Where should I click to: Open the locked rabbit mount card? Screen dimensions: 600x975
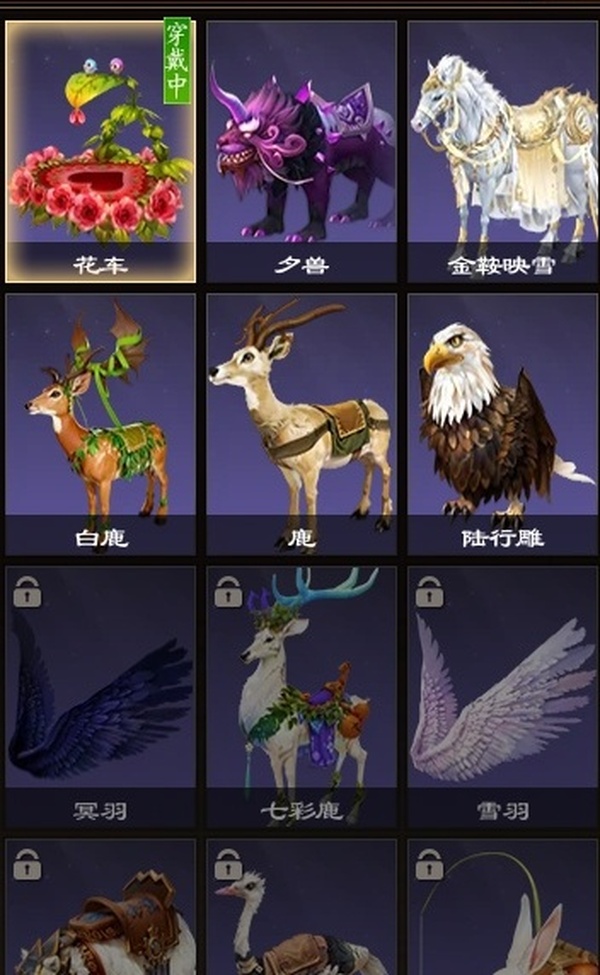[502, 910]
